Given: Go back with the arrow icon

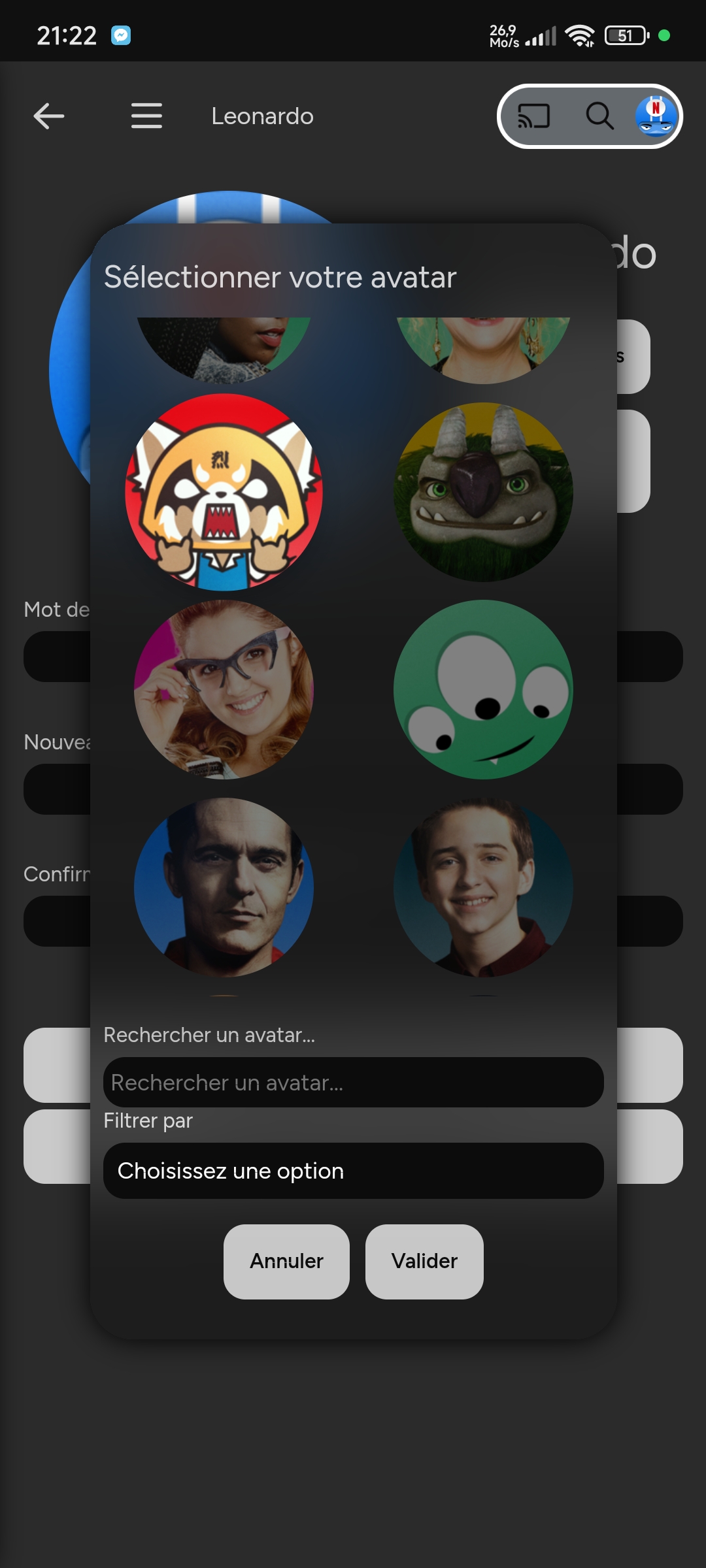Looking at the screenshot, I should coord(49,116).
